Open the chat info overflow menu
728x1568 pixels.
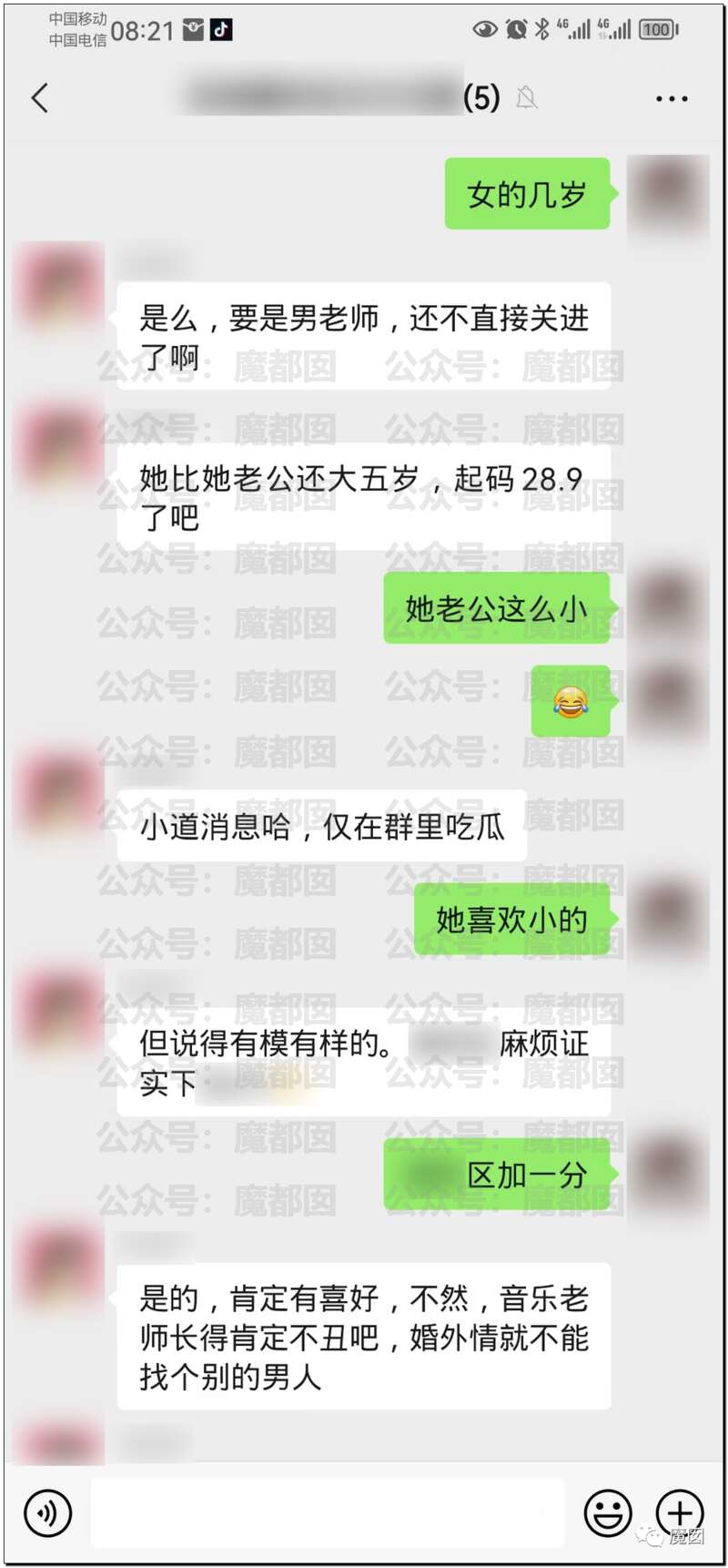672,98
